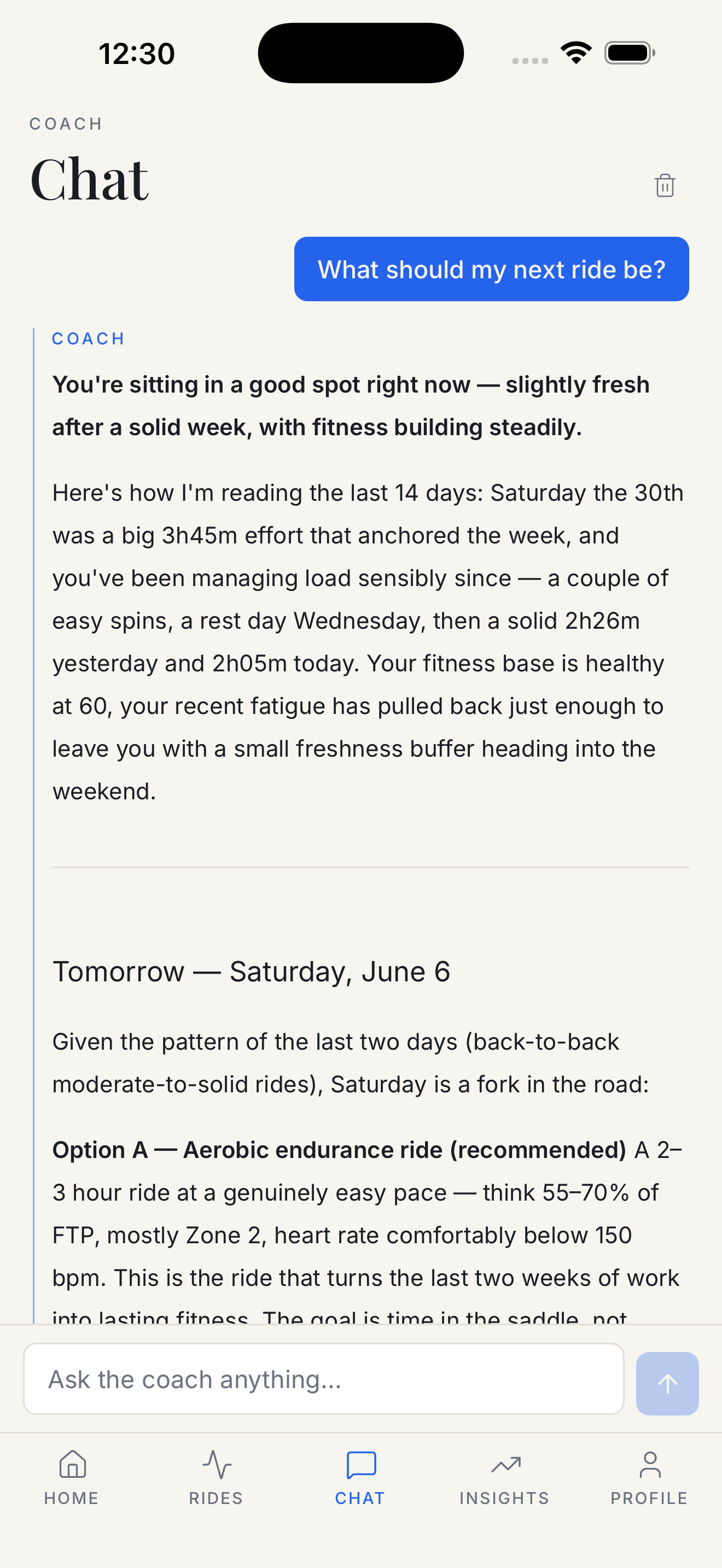Go to the Home tab
This screenshot has width=722, height=1568.
pyautogui.click(x=72, y=1478)
